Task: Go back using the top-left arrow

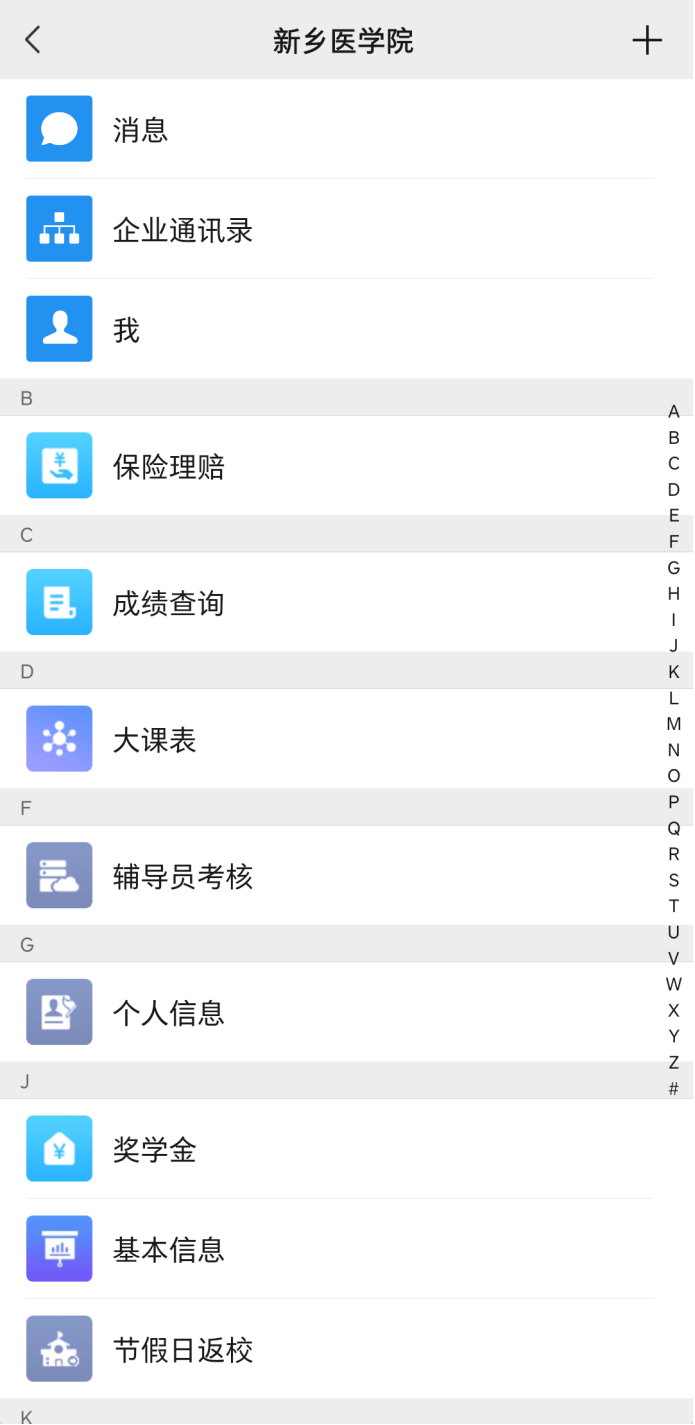Action: 33,40
